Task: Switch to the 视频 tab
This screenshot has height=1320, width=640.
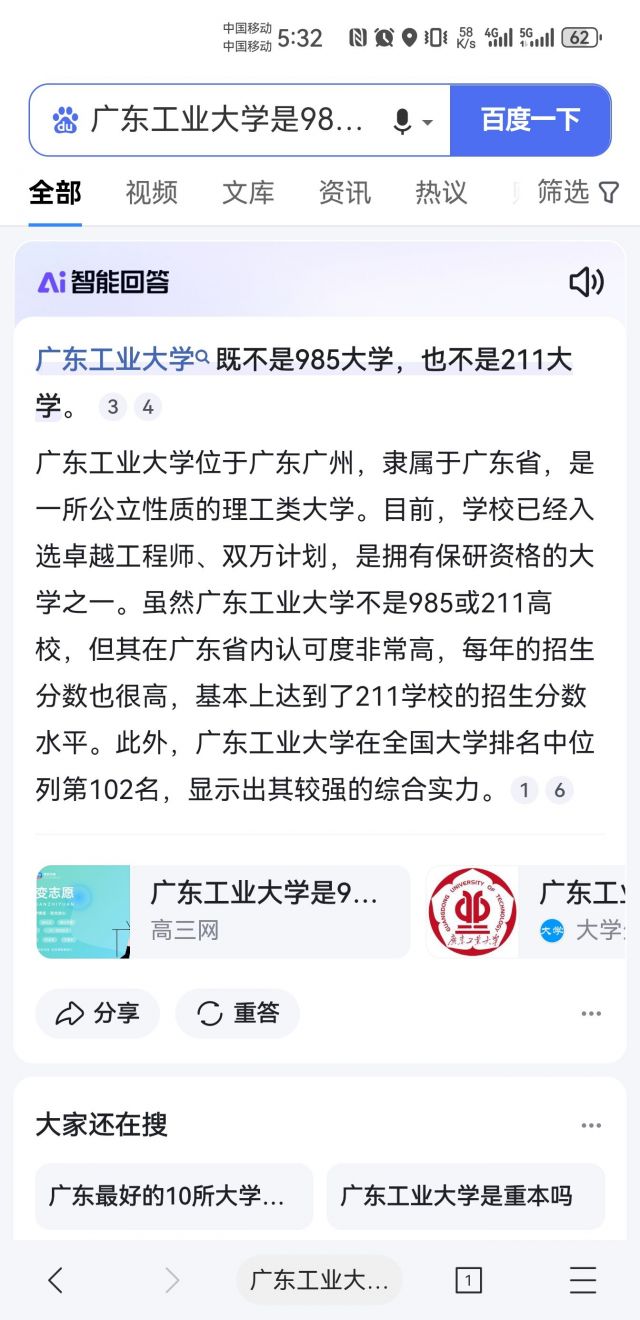Action: pyautogui.click(x=151, y=192)
